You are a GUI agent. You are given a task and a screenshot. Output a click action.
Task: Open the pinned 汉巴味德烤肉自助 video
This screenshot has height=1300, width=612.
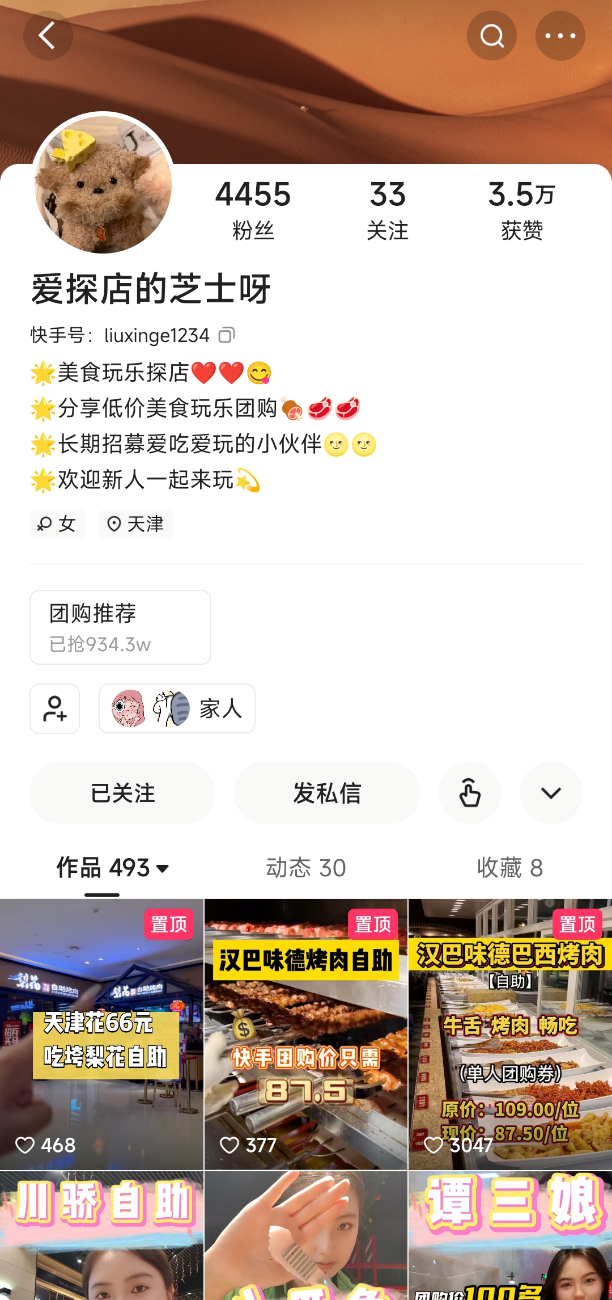[306, 1035]
